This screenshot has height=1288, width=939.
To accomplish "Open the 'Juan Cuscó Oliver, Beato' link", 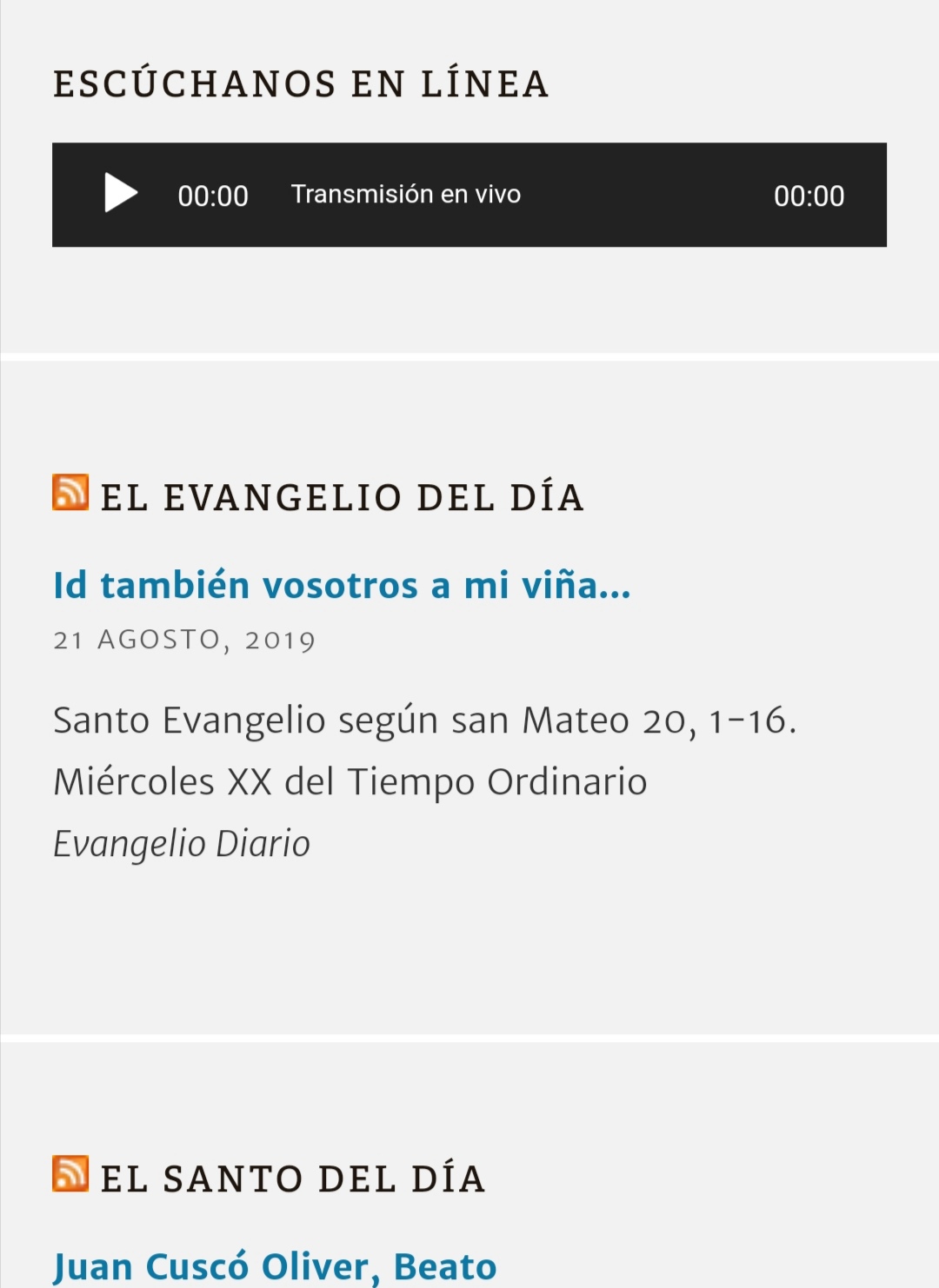I will tap(275, 1266).
